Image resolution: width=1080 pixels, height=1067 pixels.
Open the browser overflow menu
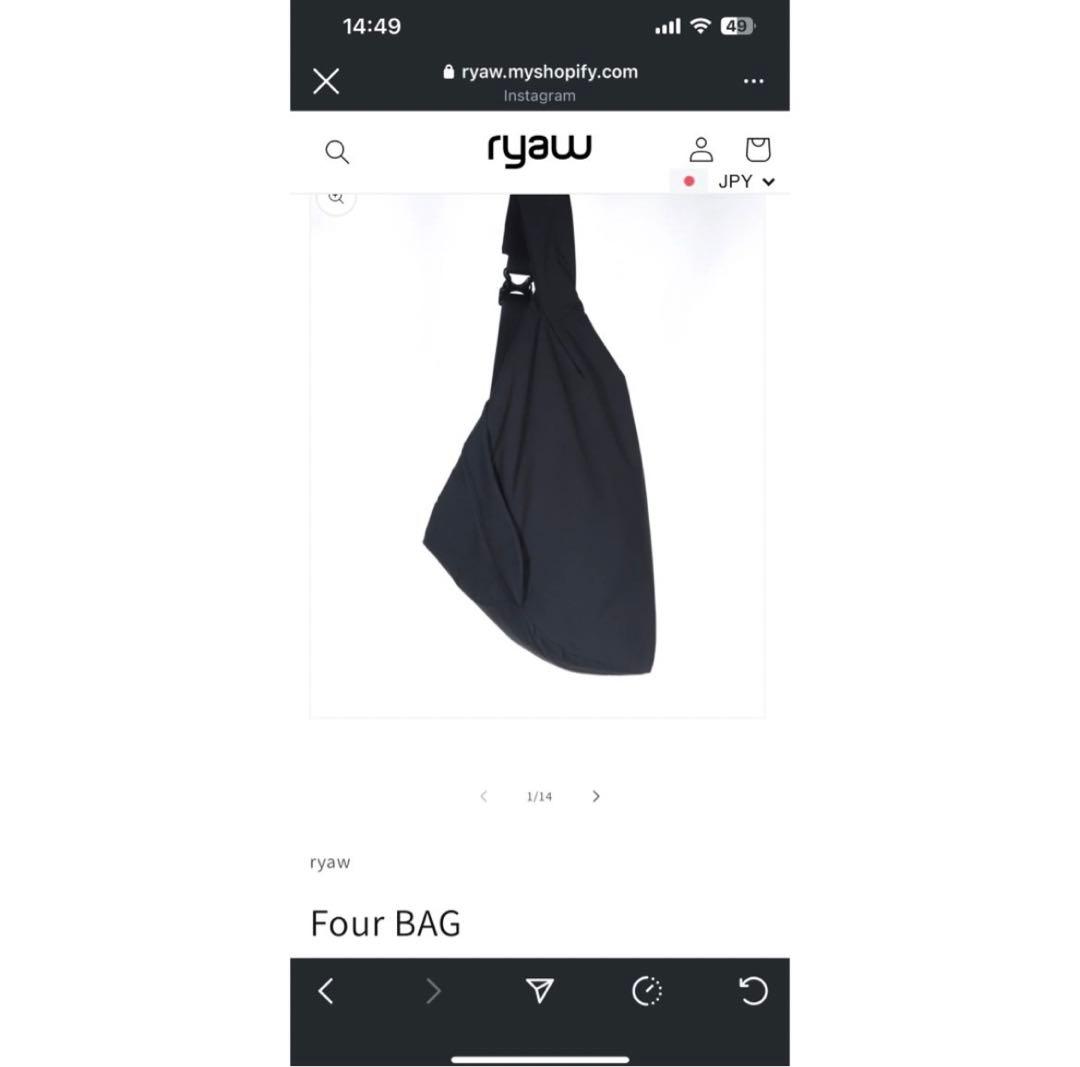753,81
